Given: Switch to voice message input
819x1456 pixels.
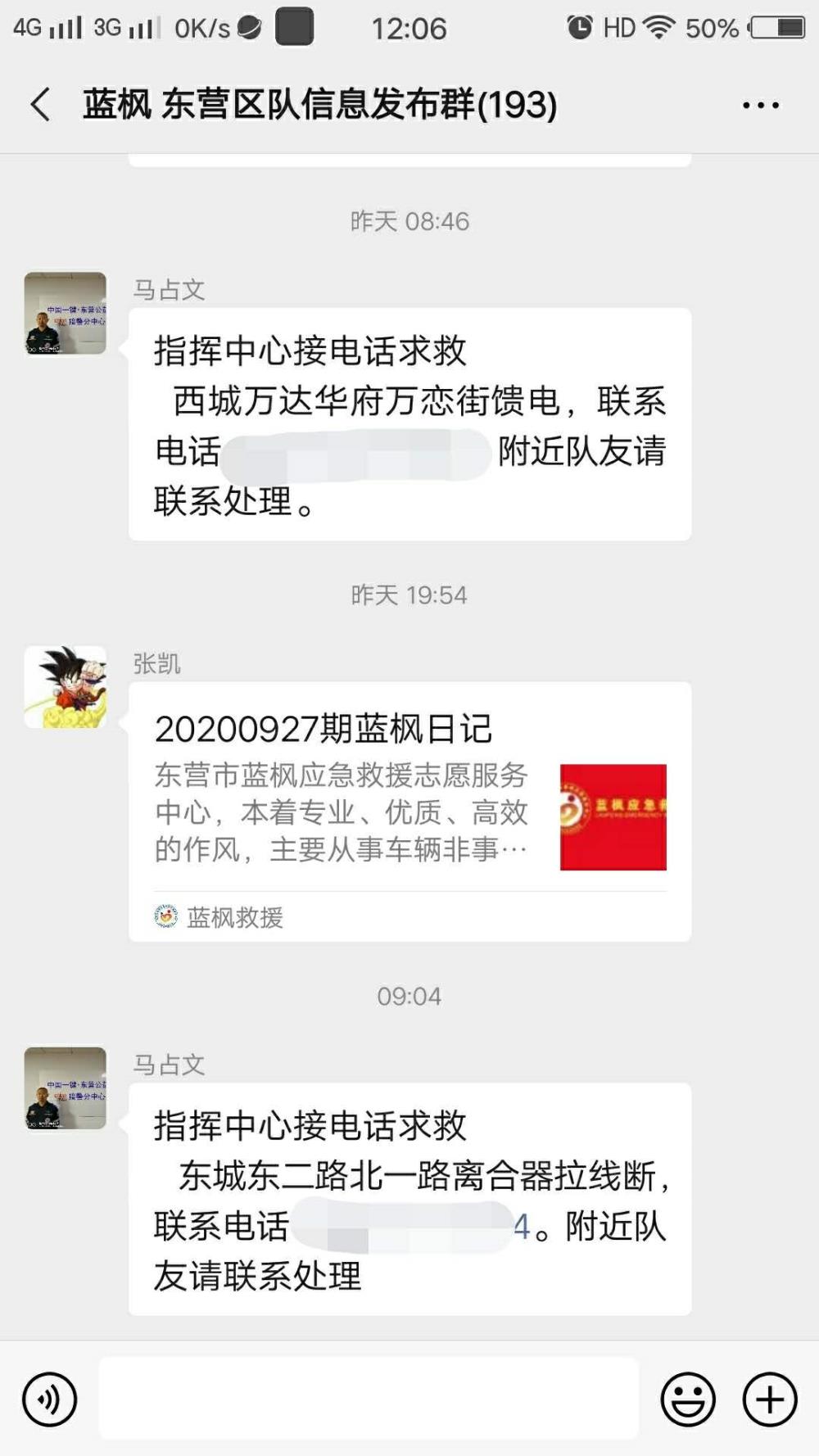Looking at the screenshot, I should pyautogui.click(x=50, y=1399).
